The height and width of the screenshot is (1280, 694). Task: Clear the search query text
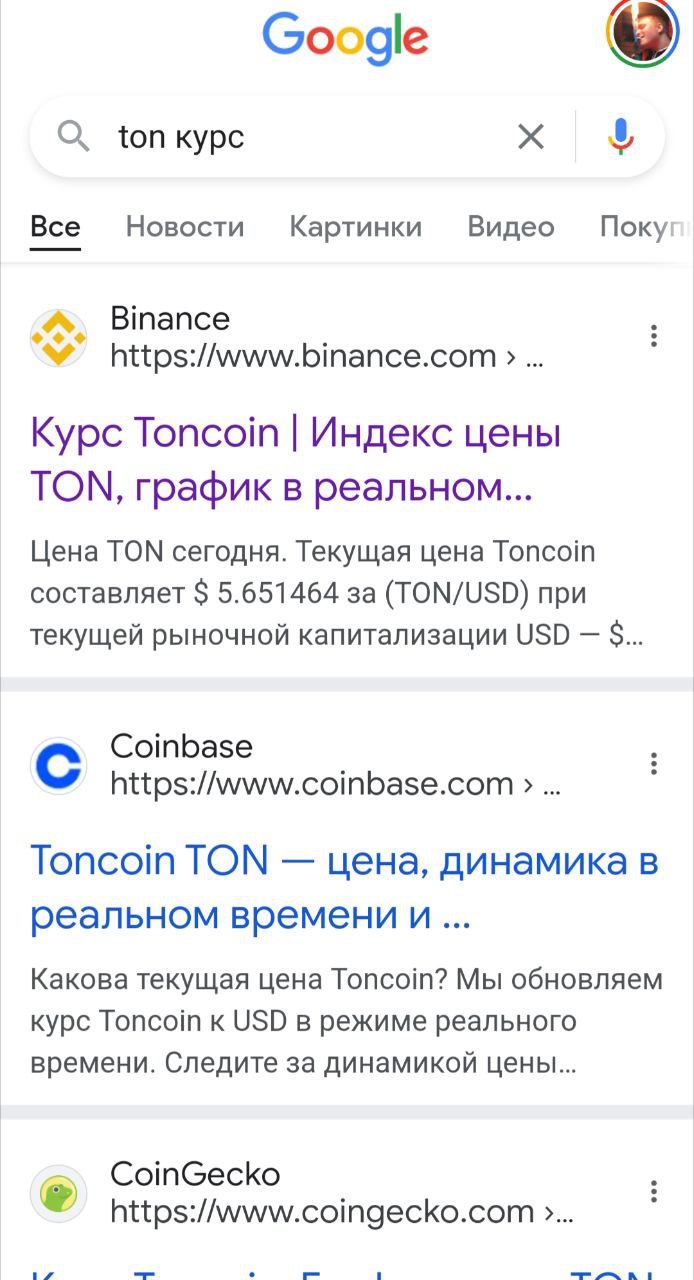click(x=531, y=136)
